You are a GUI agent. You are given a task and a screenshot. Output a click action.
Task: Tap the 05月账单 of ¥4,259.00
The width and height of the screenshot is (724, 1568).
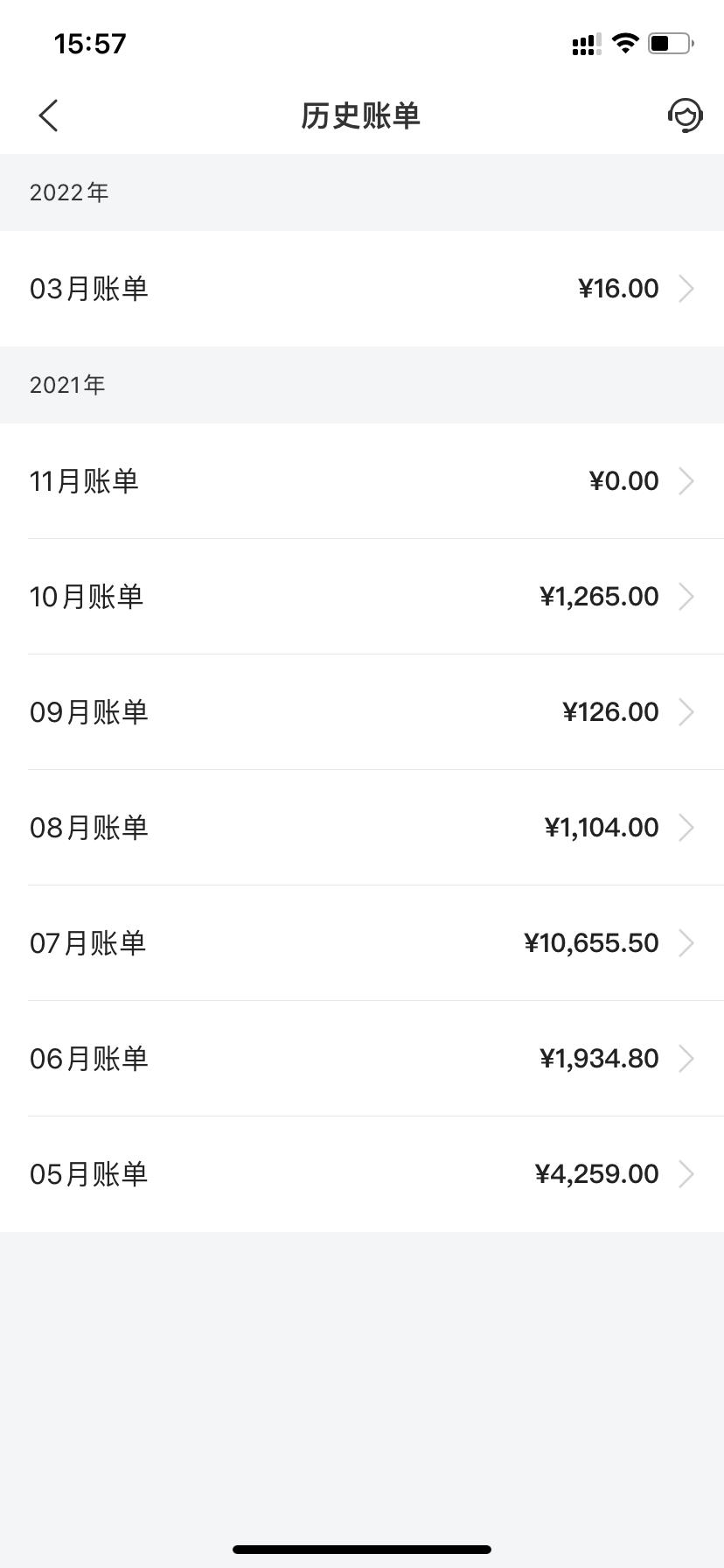click(362, 1174)
